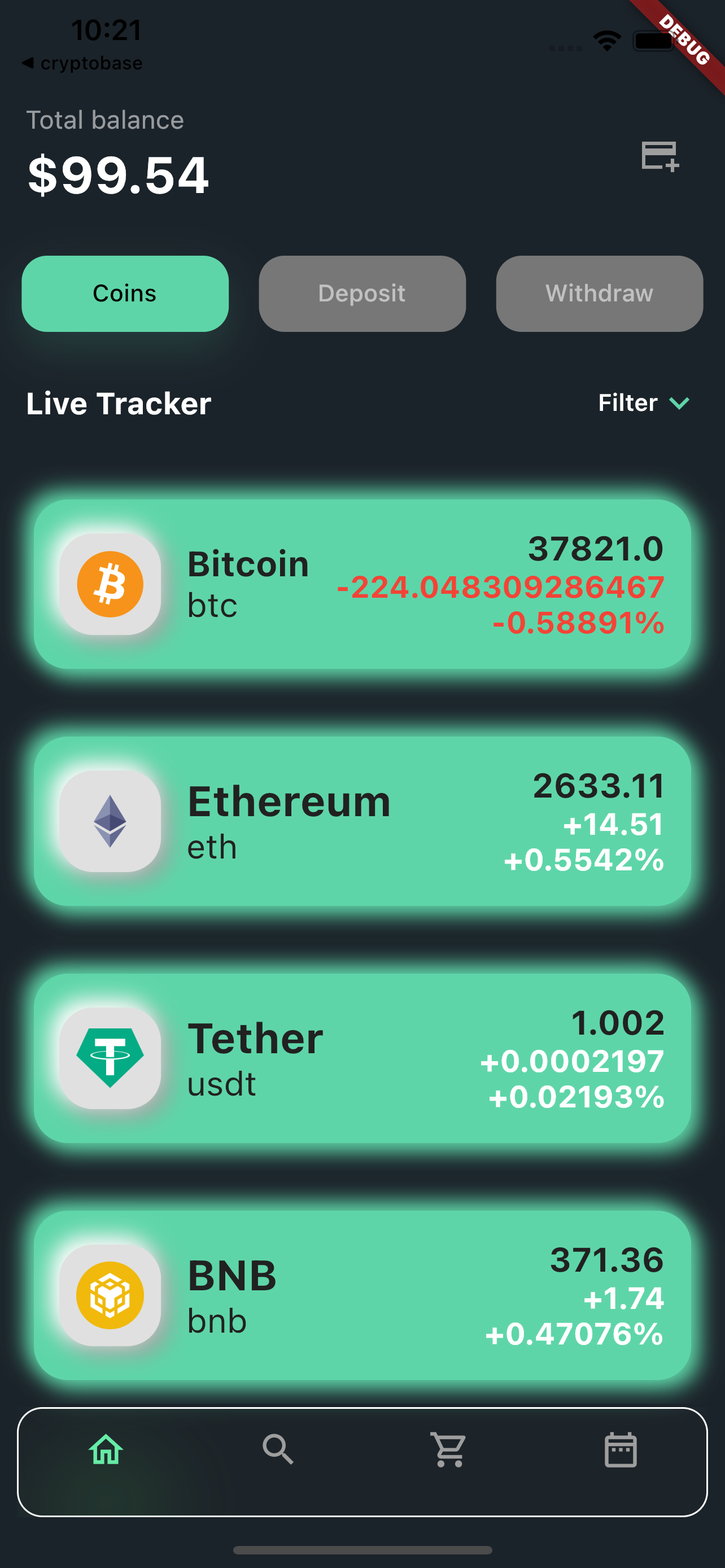Viewport: 725px width, 1568px height.
Task: Open the Bitcoin card
Action: 362,584
